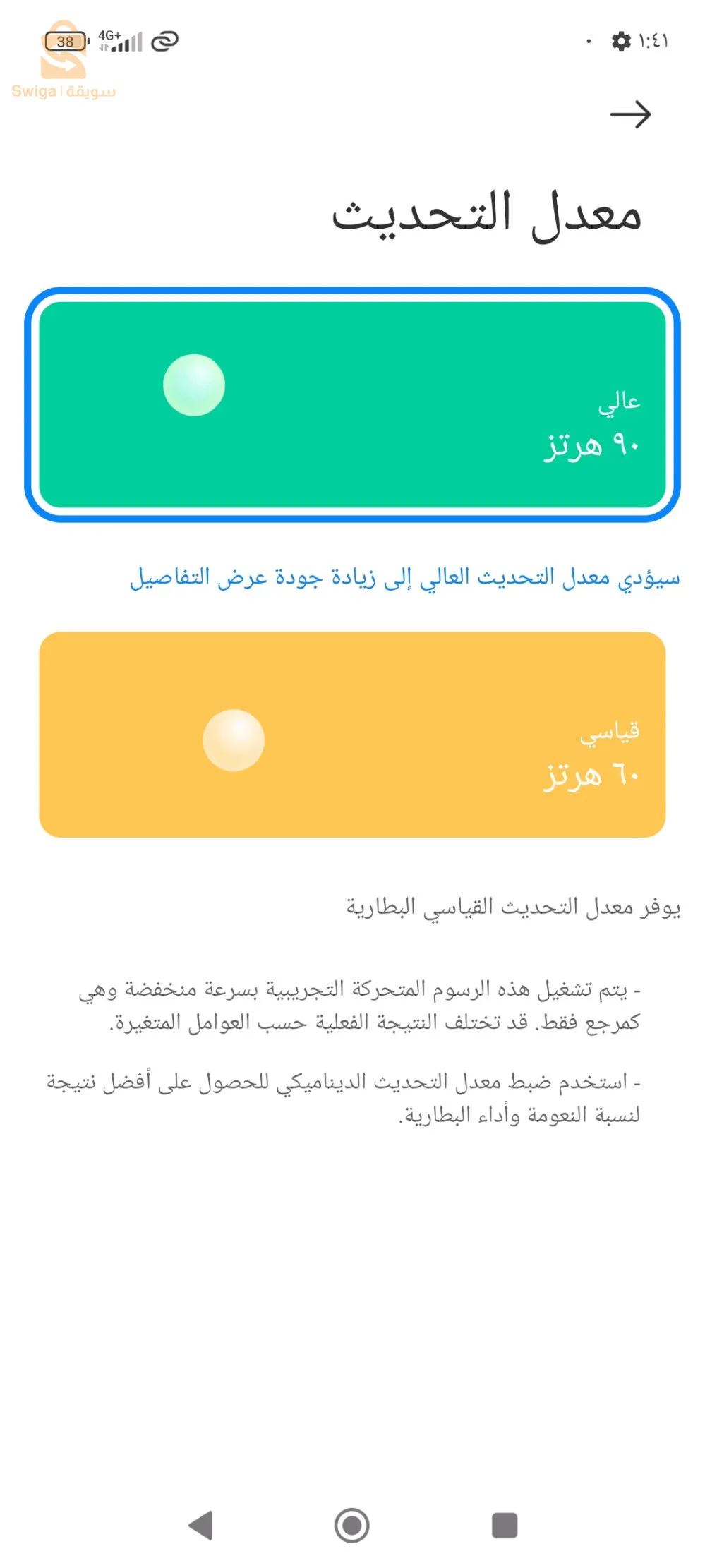Tap the system back button
The width and height of the screenshot is (705, 1568).
tap(201, 1525)
